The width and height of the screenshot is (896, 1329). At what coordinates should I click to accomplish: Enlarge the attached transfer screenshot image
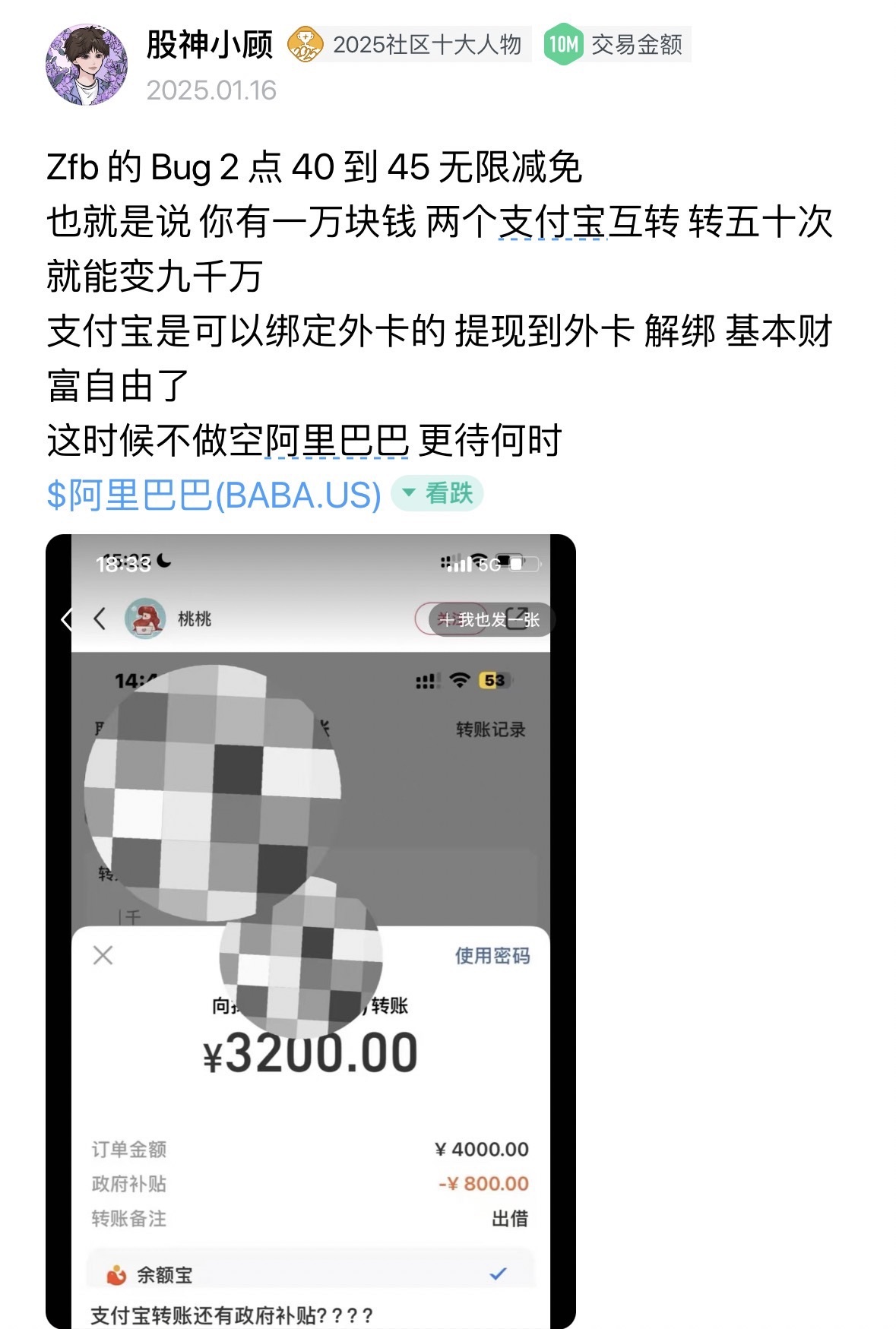tap(310, 931)
